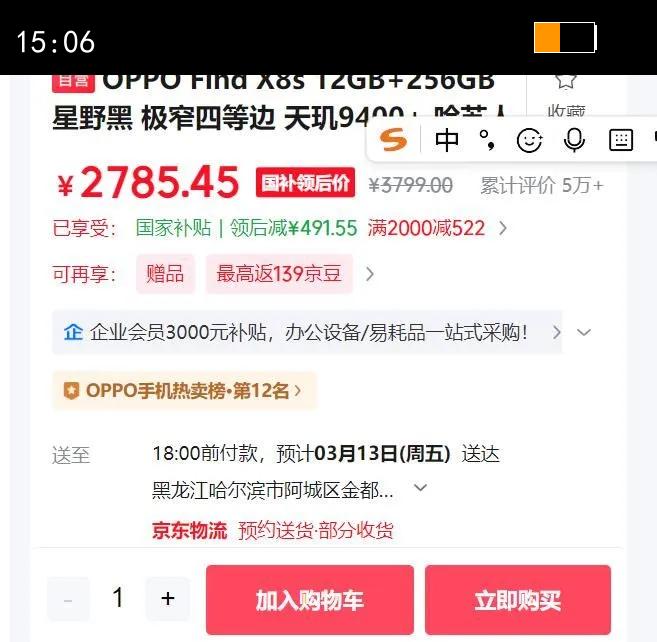Open the 企业会员3000元补贴 banner
Viewport: 657px width, 642px height.
click(307, 333)
